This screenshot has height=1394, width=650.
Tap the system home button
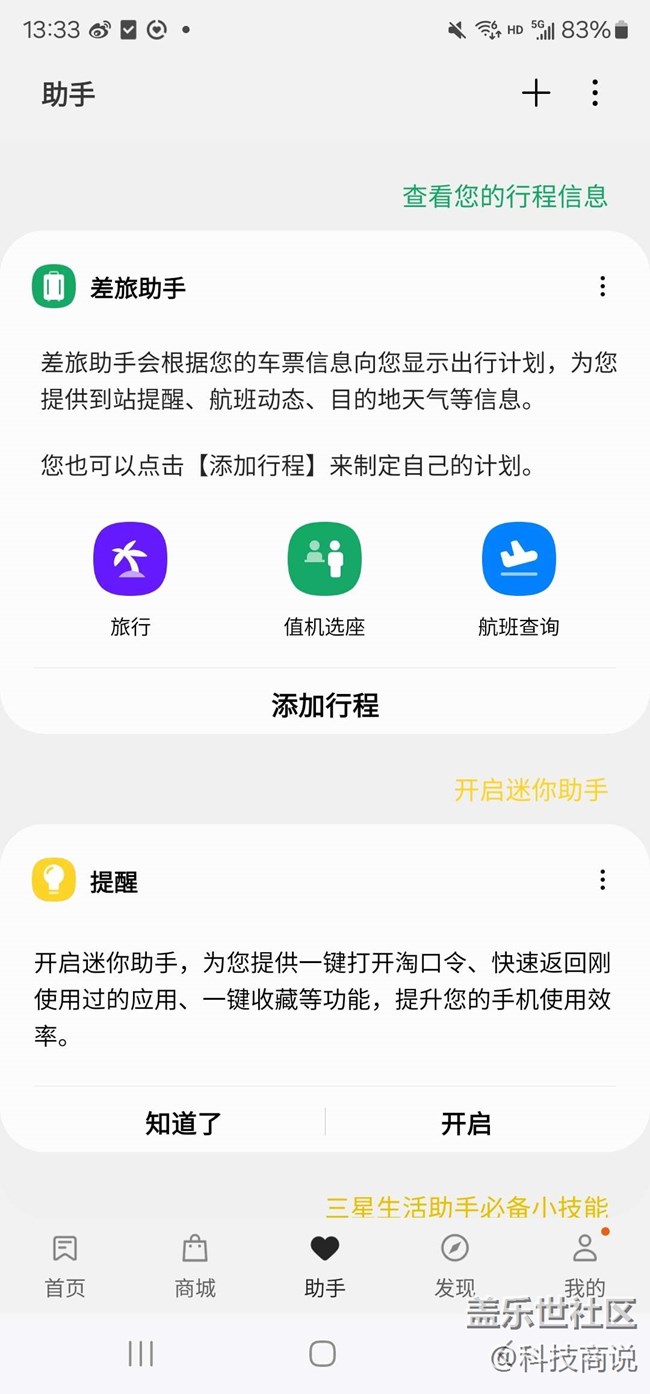tap(322, 1354)
